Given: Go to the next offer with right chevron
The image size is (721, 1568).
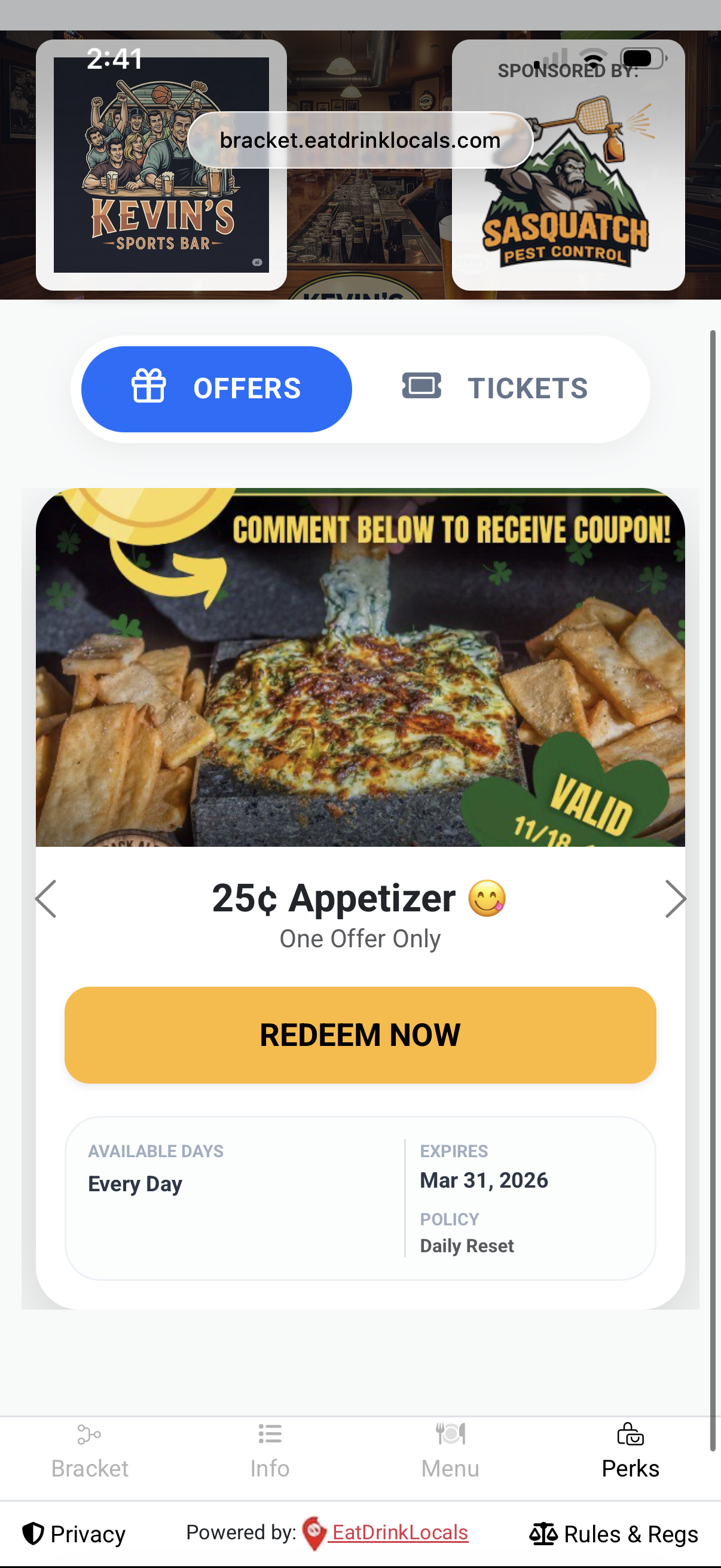Looking at the screenshot, I should 677,899.
